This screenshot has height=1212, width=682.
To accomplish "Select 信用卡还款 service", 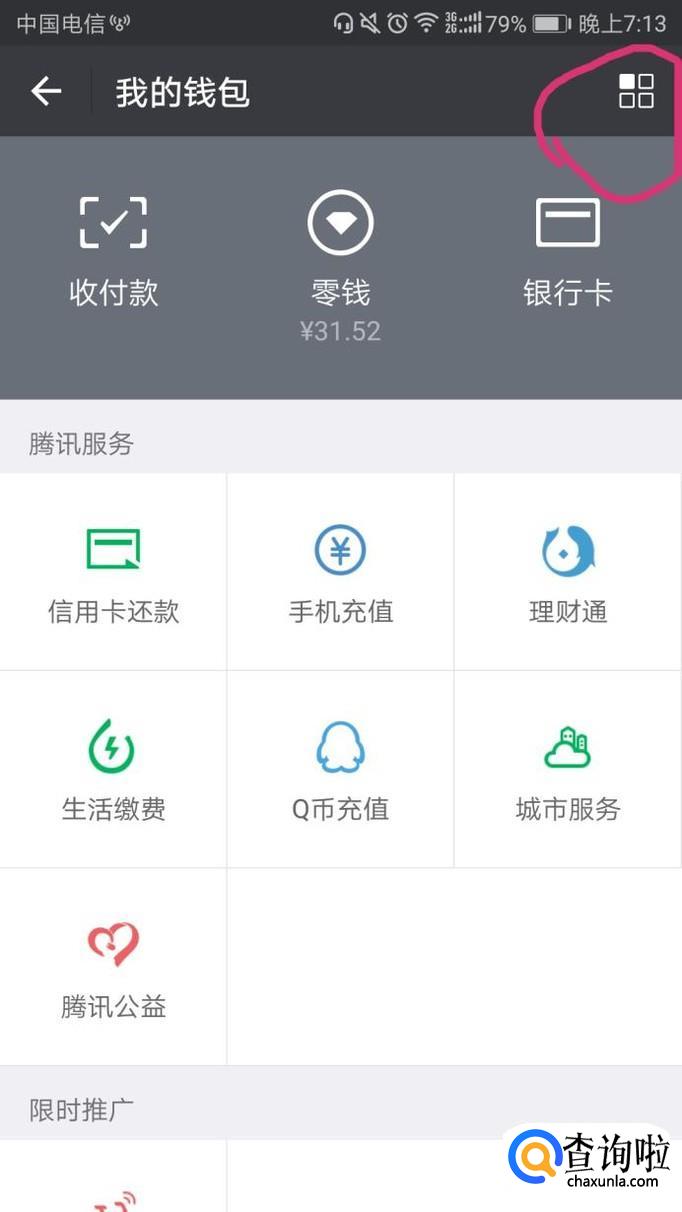I will [x=113, y=572].
